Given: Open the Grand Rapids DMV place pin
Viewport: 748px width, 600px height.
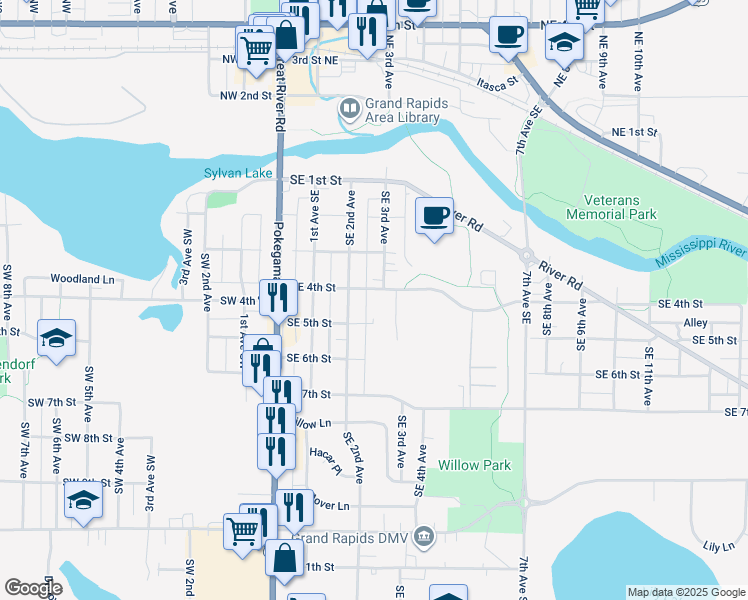Looking at the screenshot, I should click(425, 537).
